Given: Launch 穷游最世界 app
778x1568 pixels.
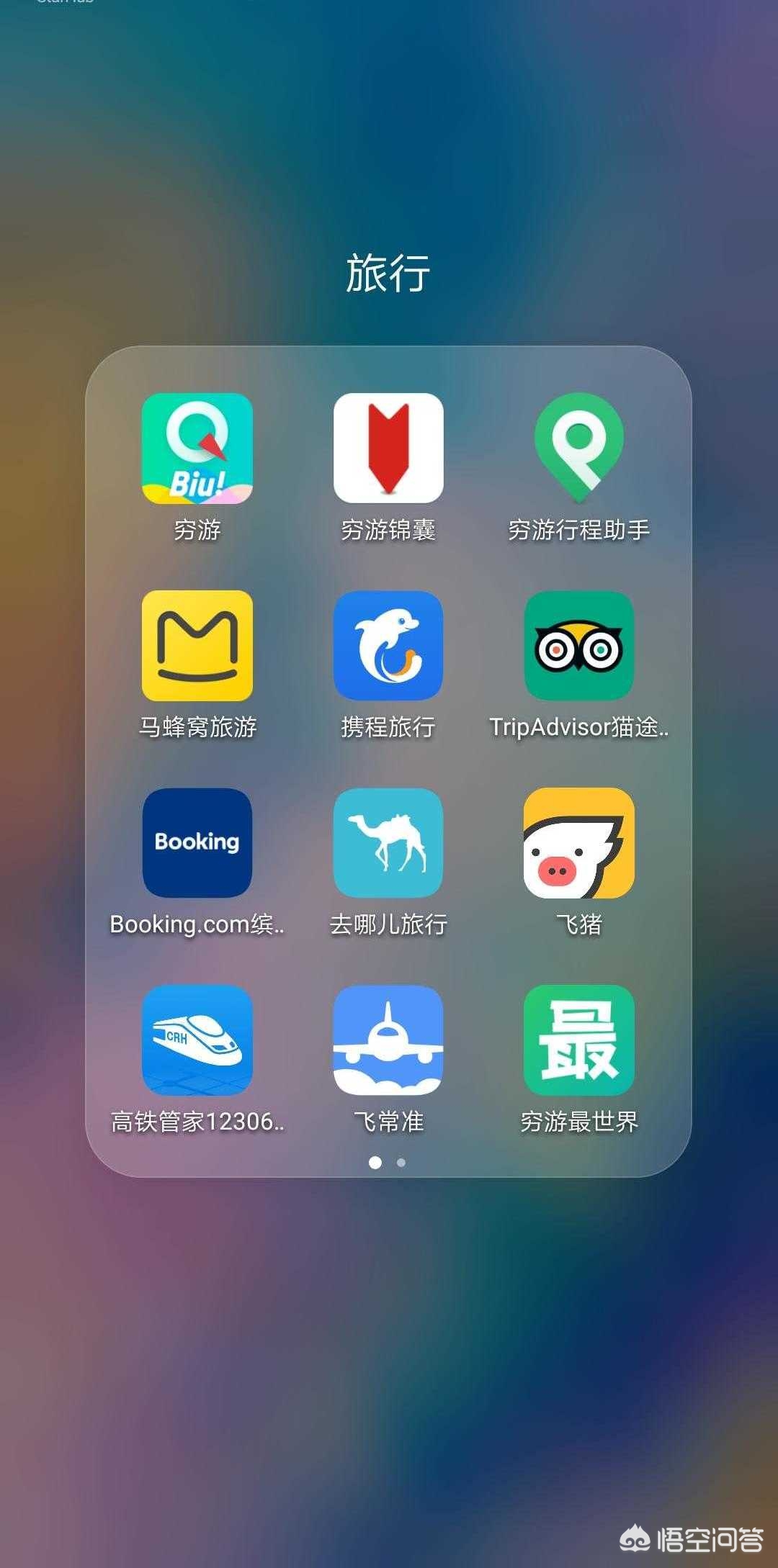Looking at the screenshot, I should (x=579, y=1040).
